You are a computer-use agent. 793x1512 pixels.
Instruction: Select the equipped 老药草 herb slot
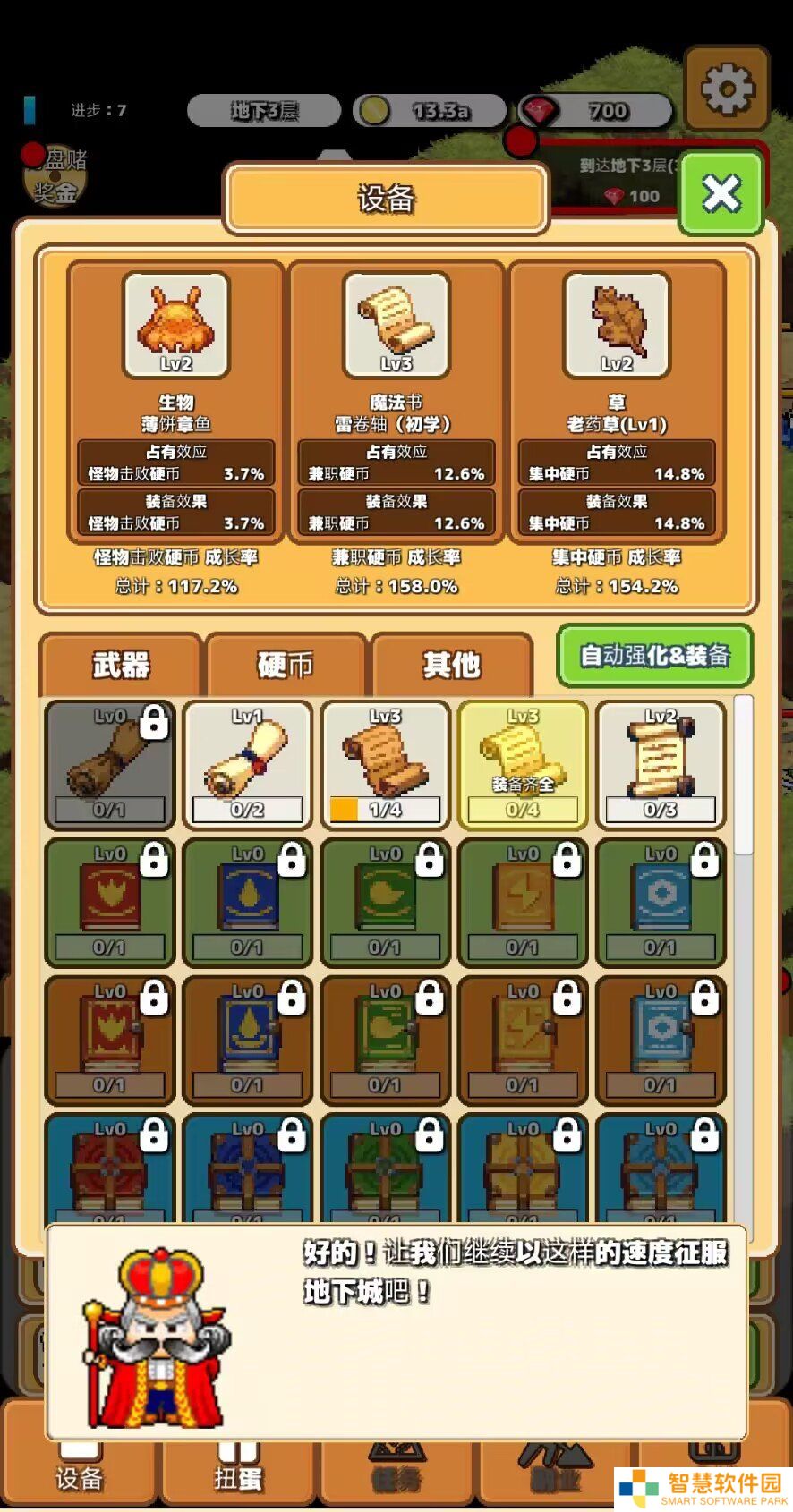tap(617, 326)
